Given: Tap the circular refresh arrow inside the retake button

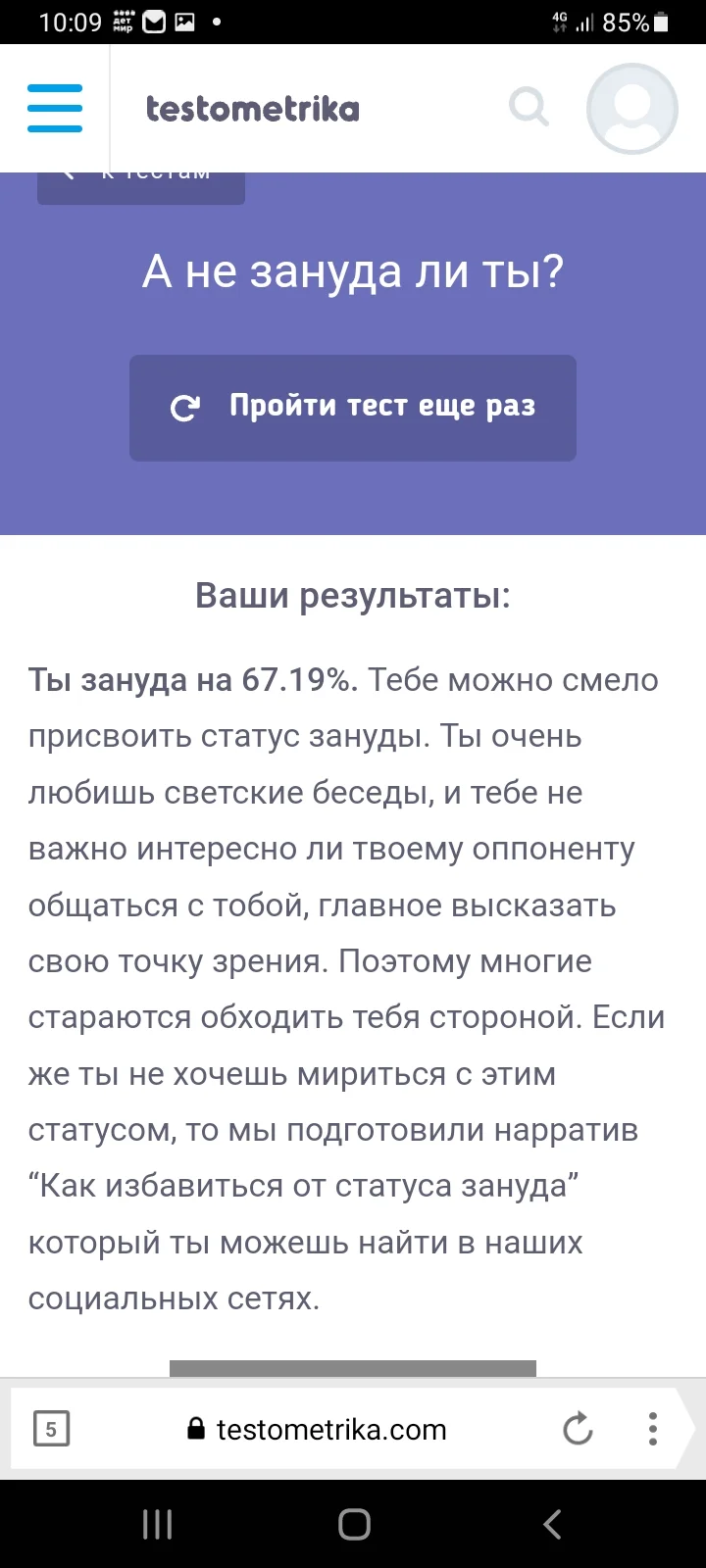Looking at the screenshot, I should (x=186, y=407).
